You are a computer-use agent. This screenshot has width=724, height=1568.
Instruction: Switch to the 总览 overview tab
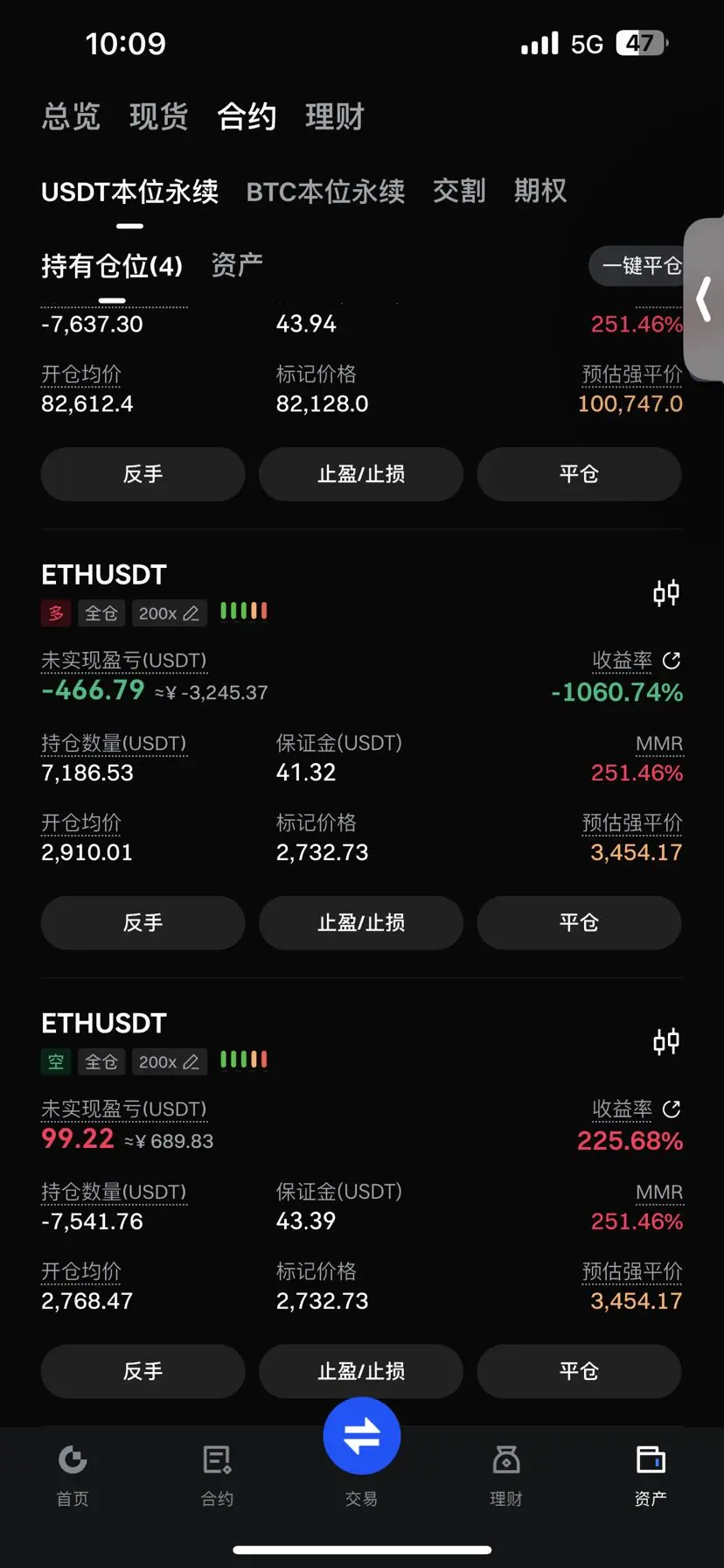pos(71,116)
